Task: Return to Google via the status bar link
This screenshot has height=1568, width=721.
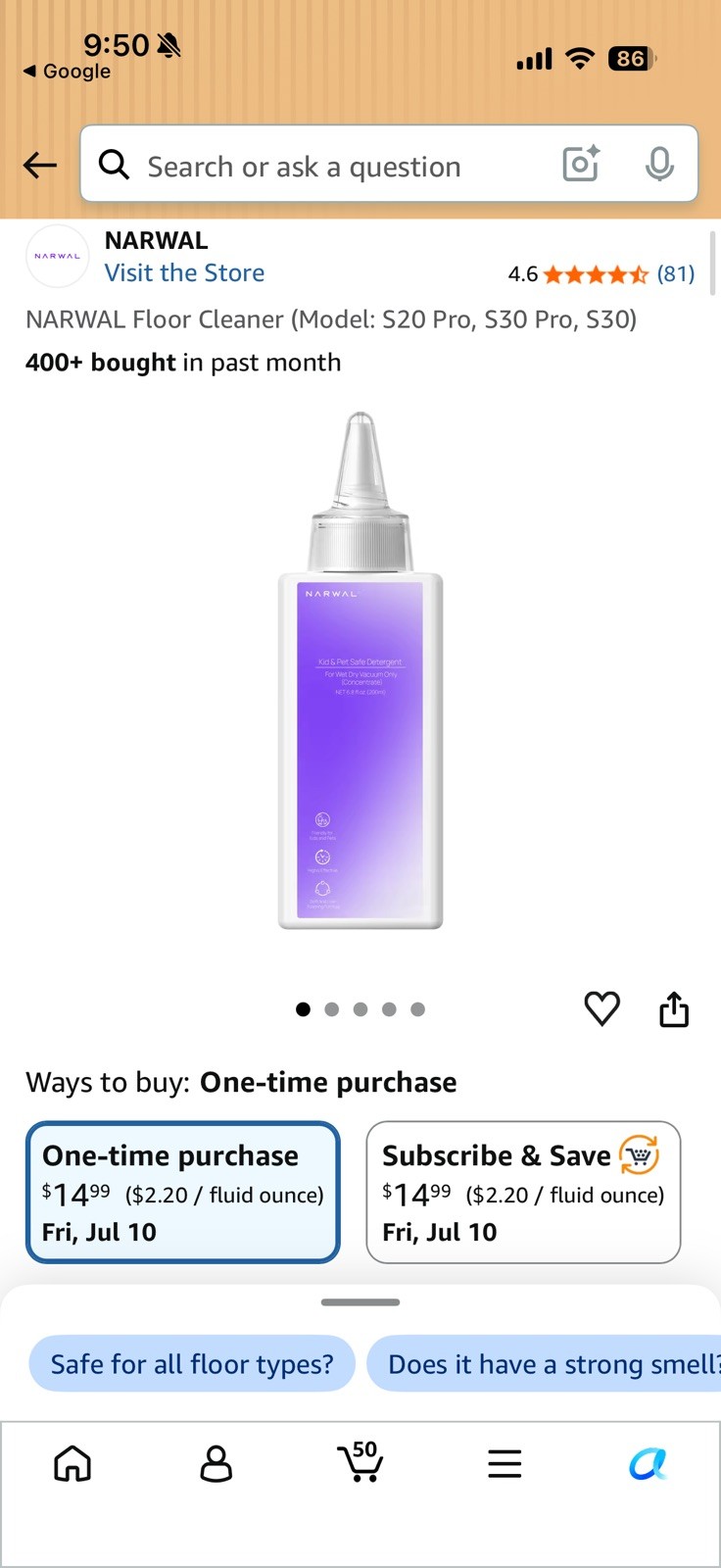Action: click(67, 72)
